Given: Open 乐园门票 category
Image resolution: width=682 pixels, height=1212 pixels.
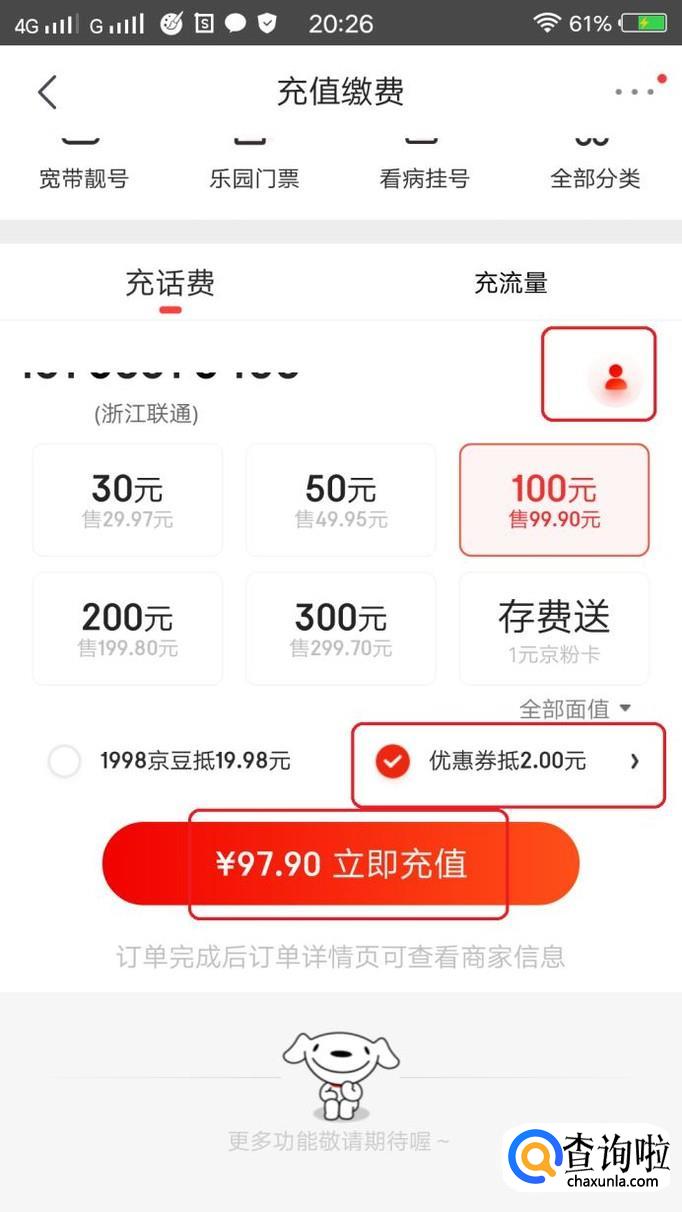Looking at the screenshot, I should (254, 167).
